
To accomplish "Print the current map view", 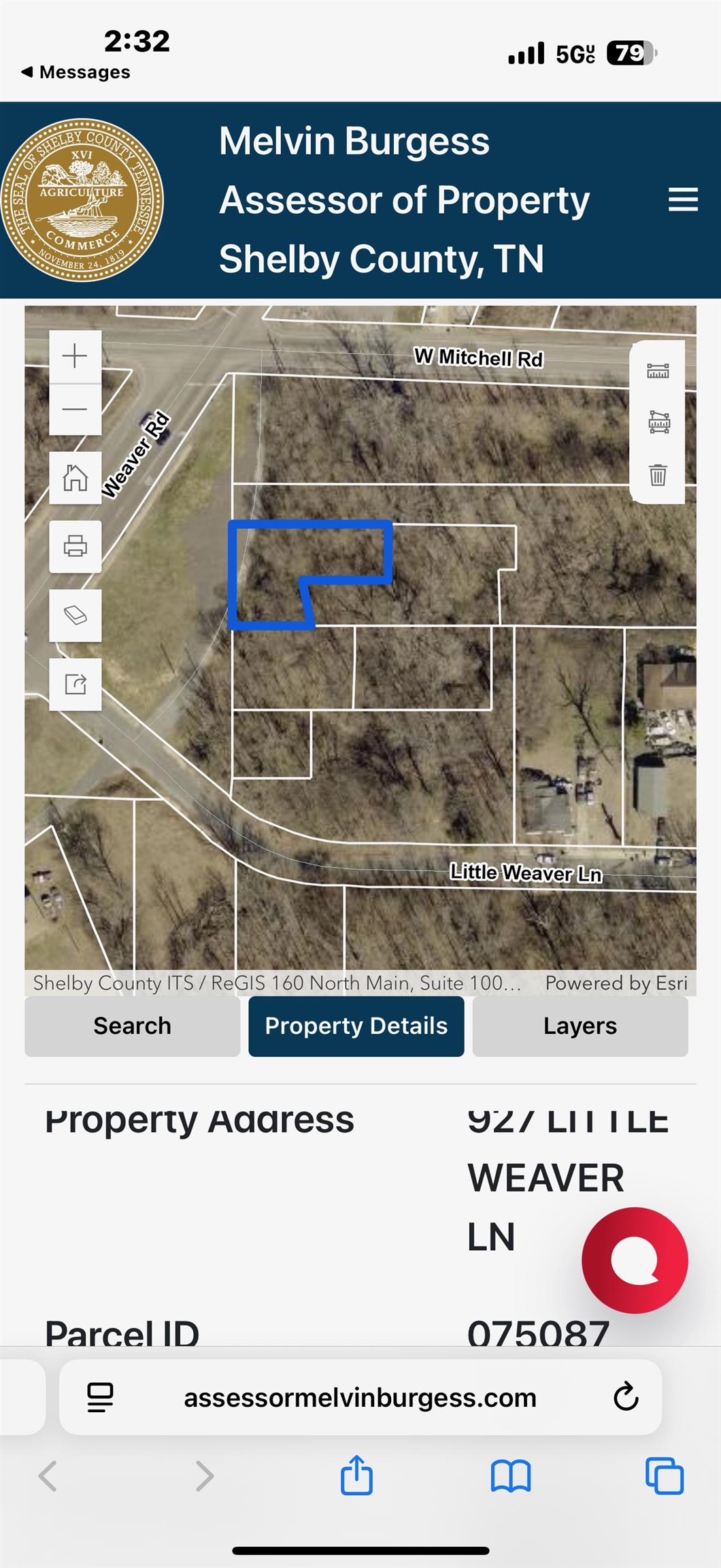I will 75,545.
